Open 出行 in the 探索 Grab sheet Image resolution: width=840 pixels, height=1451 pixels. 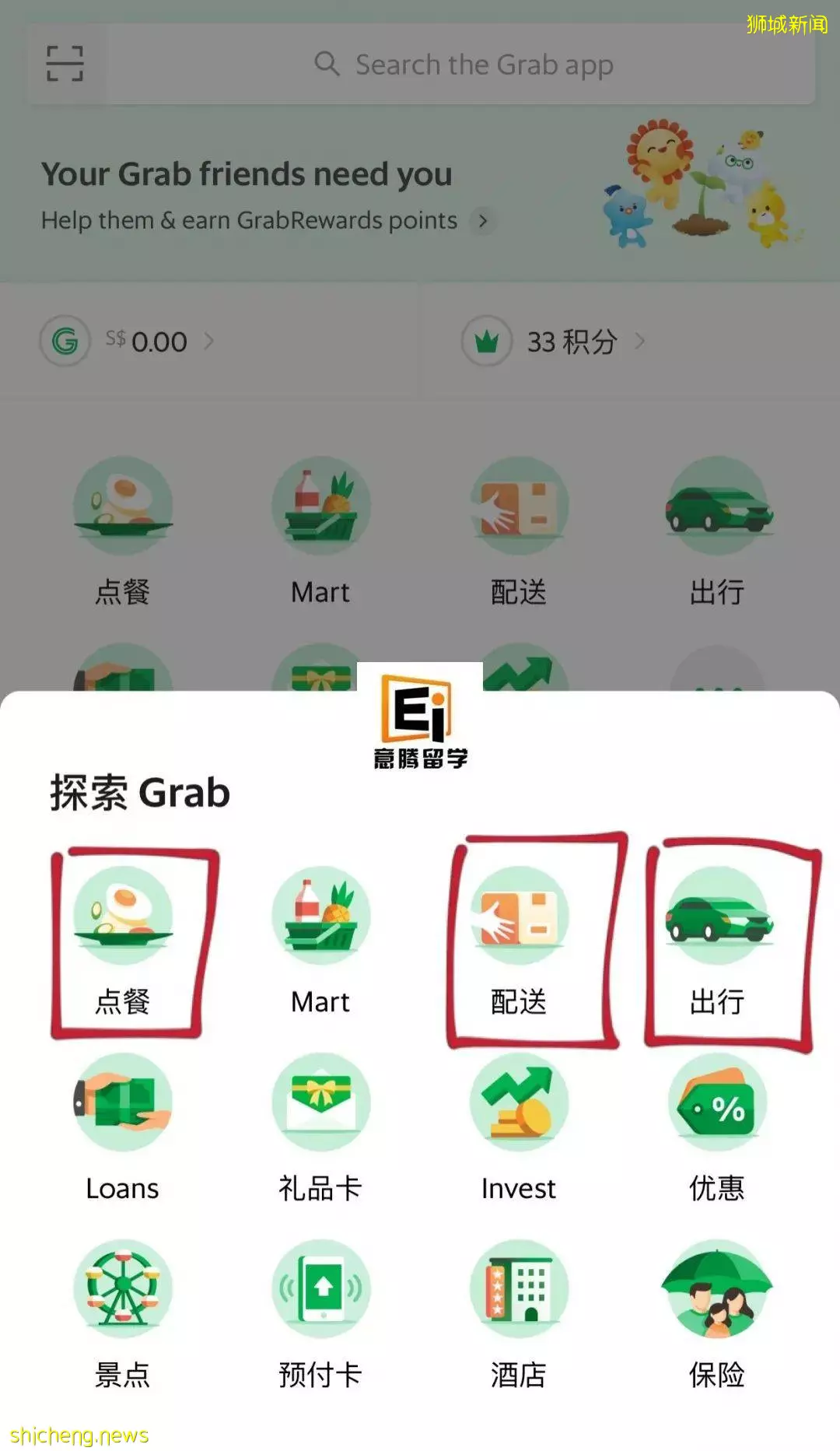pyautogui.click(x=717, y=918)
